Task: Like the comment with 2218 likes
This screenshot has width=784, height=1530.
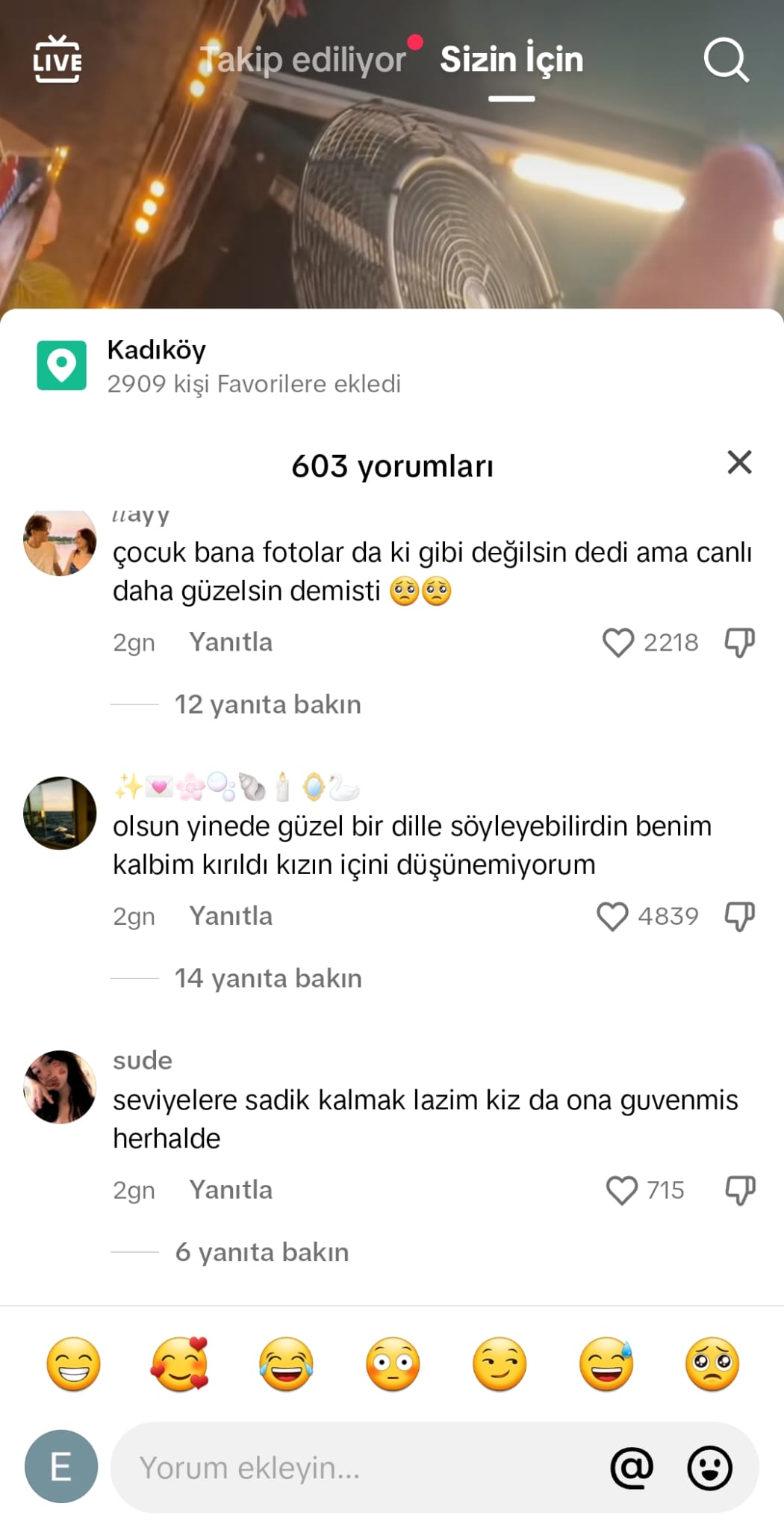Action: [x=618, y=642]
